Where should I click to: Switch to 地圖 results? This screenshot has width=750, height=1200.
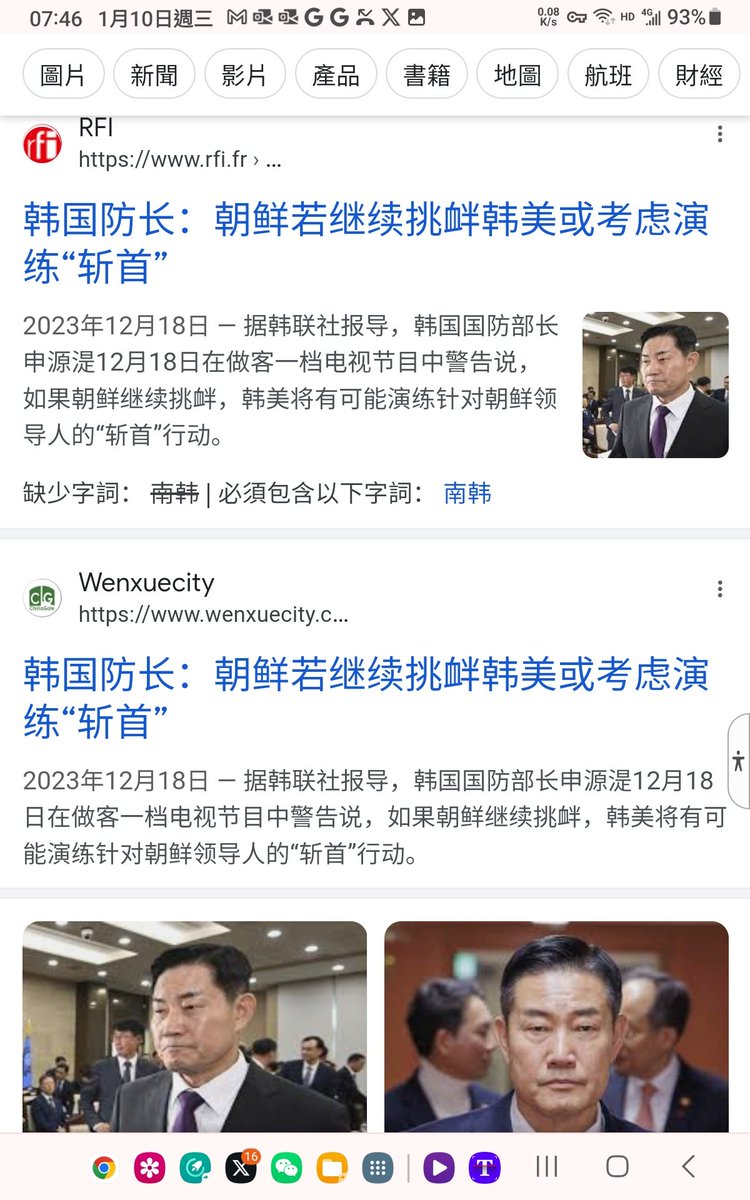(518, 74)
